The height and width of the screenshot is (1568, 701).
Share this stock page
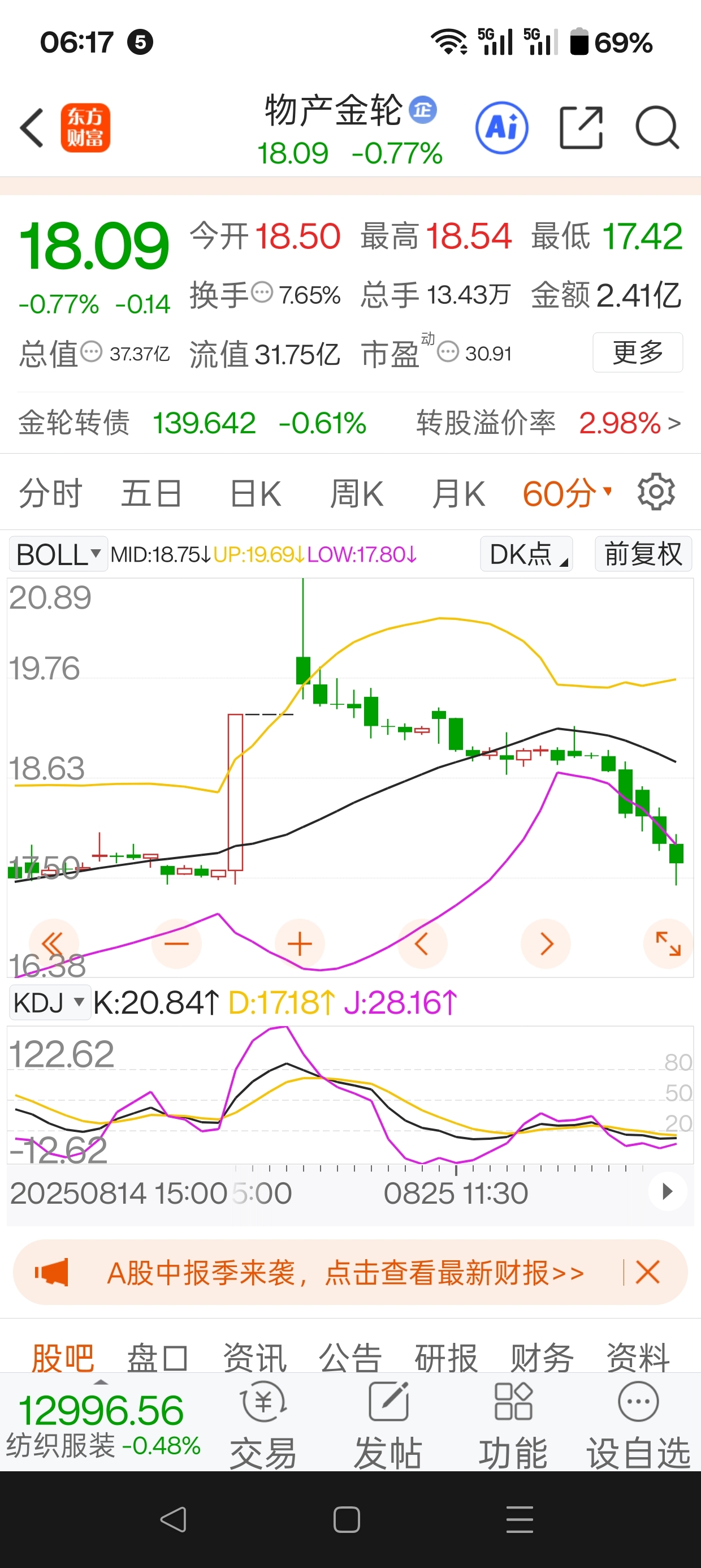(581, 128)
